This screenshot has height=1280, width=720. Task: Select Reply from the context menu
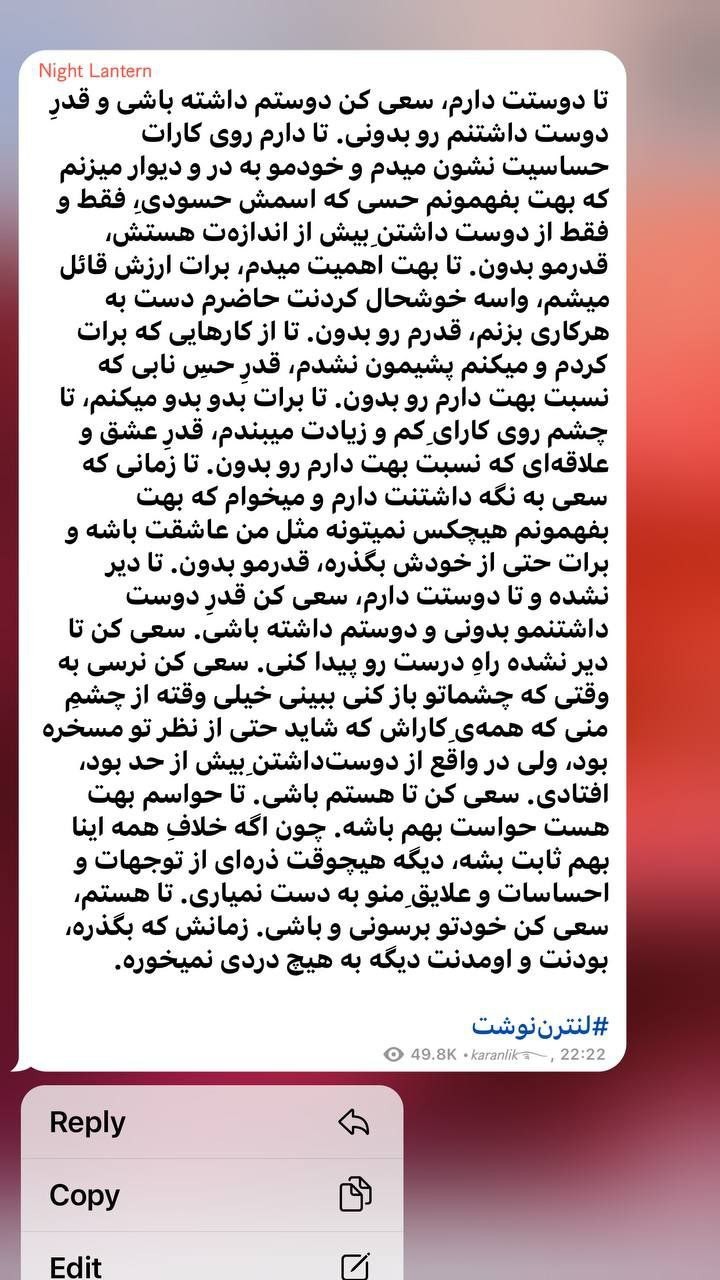(211, 1122)
